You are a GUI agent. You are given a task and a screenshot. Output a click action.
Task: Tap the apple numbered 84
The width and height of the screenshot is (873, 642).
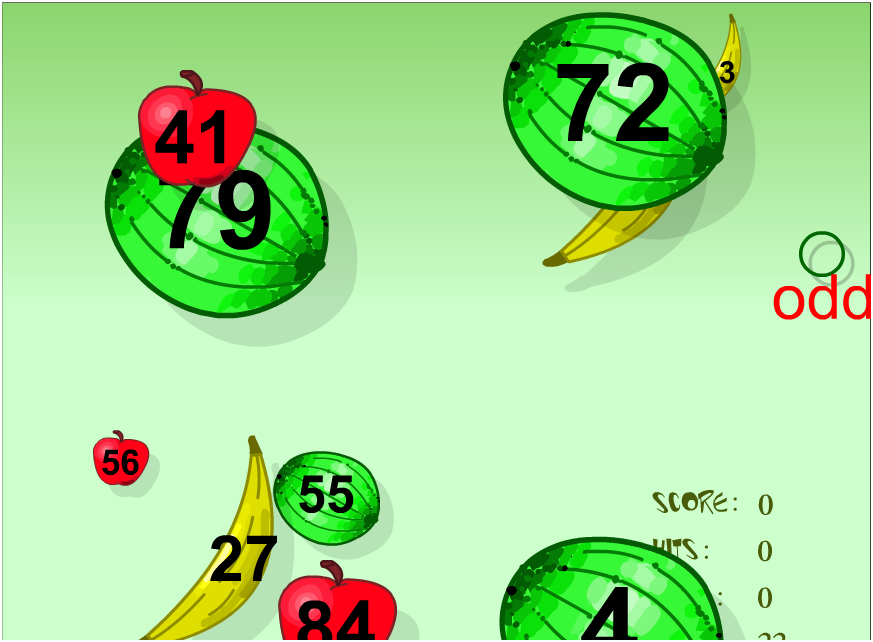point(335,612)
